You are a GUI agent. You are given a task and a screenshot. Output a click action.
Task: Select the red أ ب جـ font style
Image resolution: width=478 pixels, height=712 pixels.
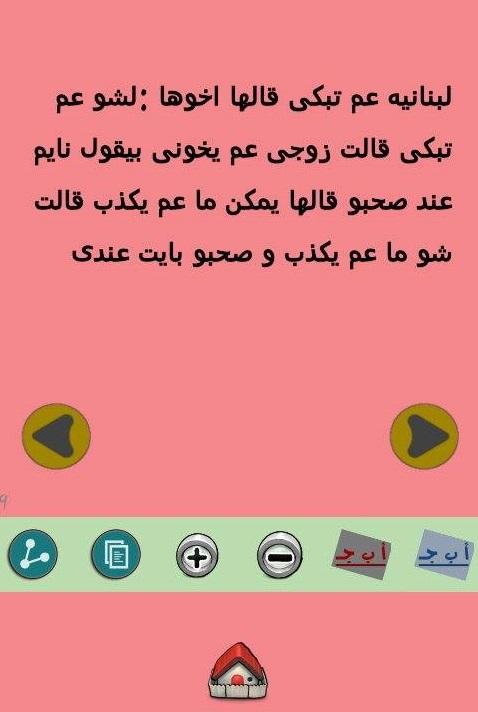(x=361, y=554)
